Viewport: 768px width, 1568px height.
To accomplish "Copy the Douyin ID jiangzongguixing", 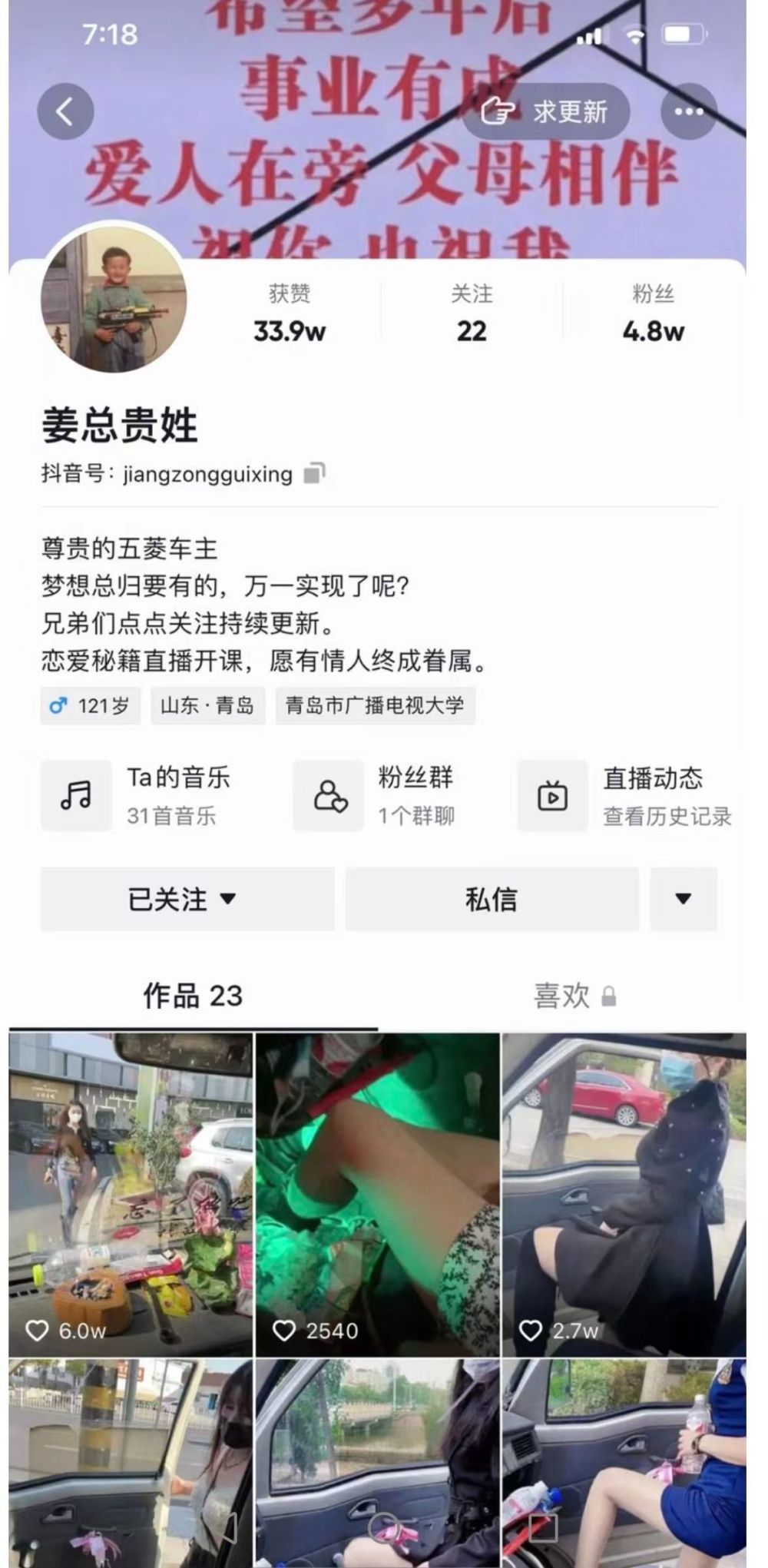I will click(x=314, y=473).
